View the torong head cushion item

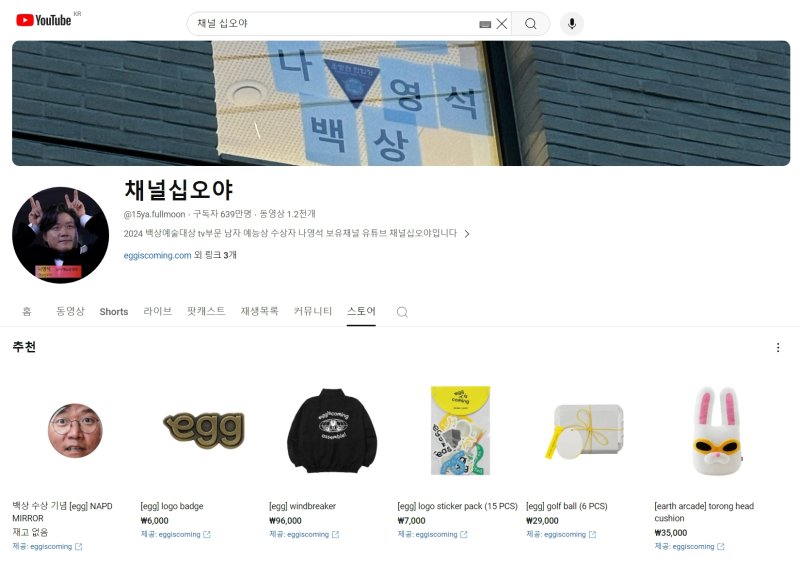716,430
